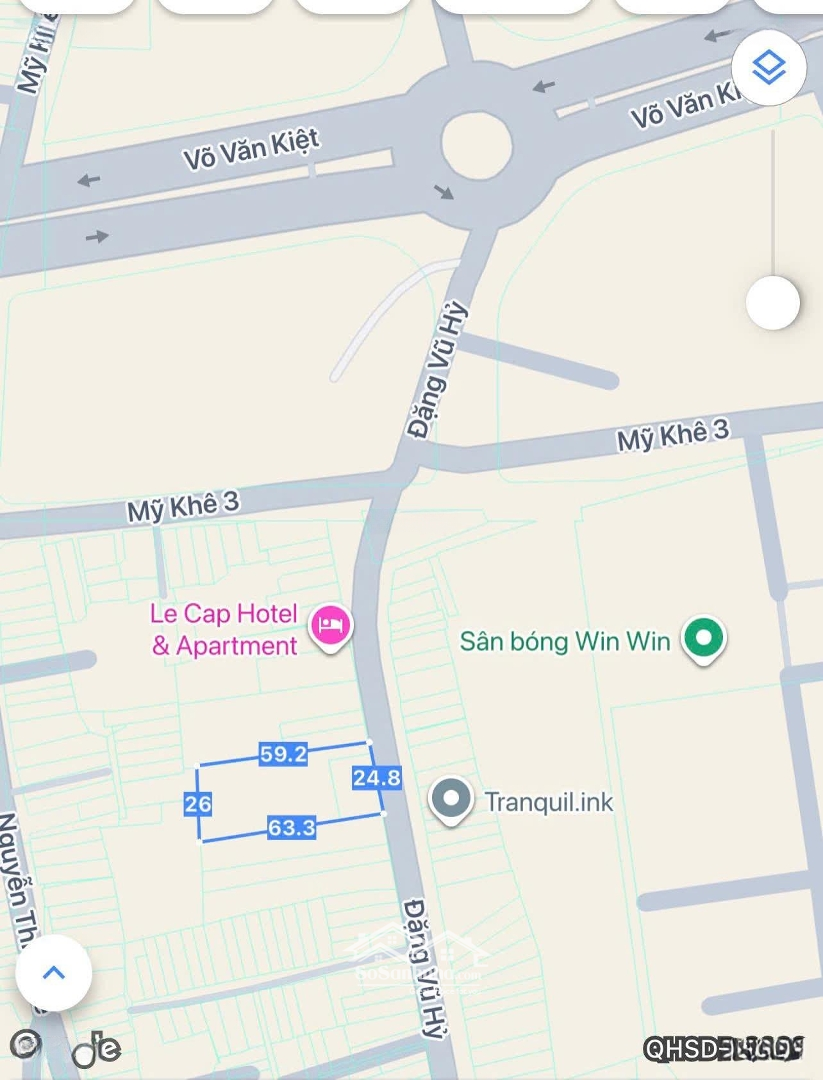
Task: Toggle the highlighted blue land plot
Action: (x=290, y=790)
